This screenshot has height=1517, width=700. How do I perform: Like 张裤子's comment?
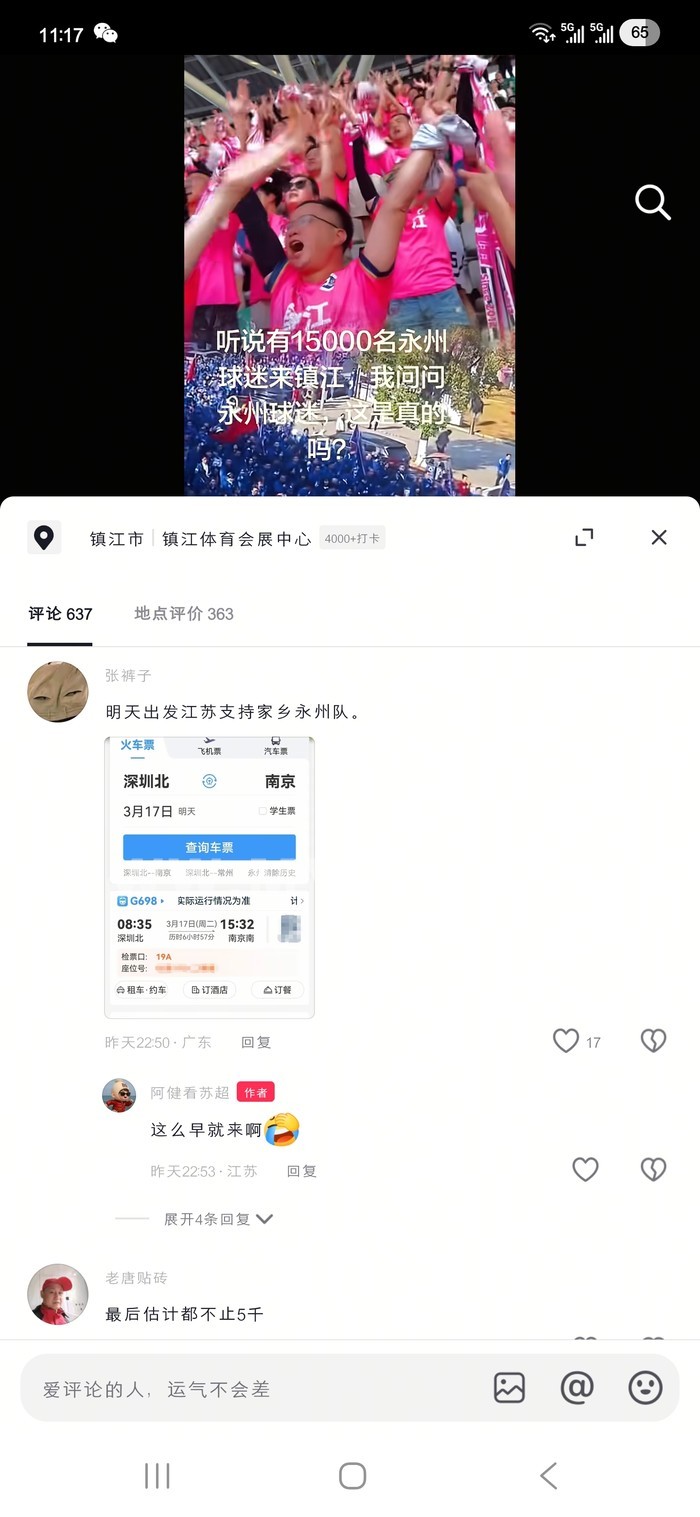pyautogui.click(x=566, y=1041)
